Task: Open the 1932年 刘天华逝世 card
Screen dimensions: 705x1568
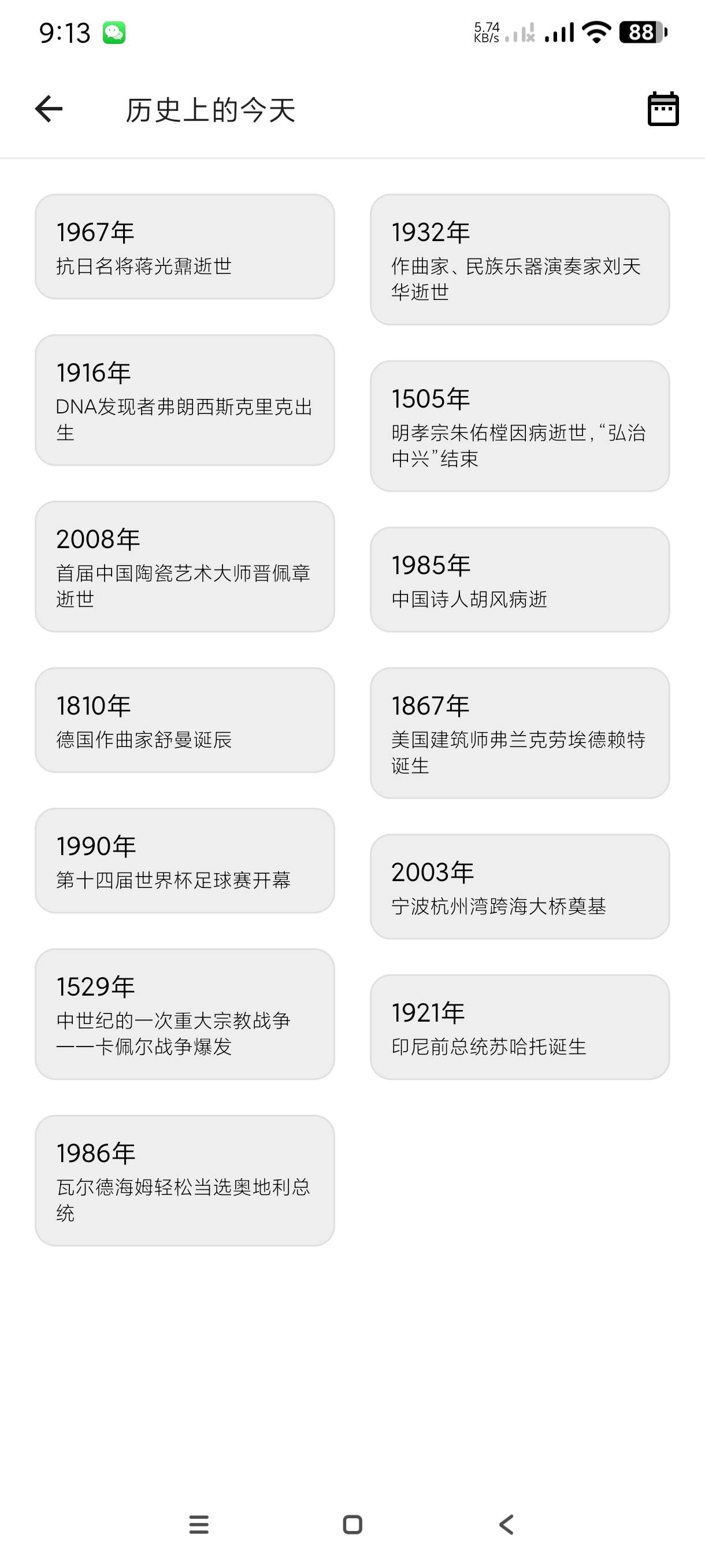Action: (520, 259)
